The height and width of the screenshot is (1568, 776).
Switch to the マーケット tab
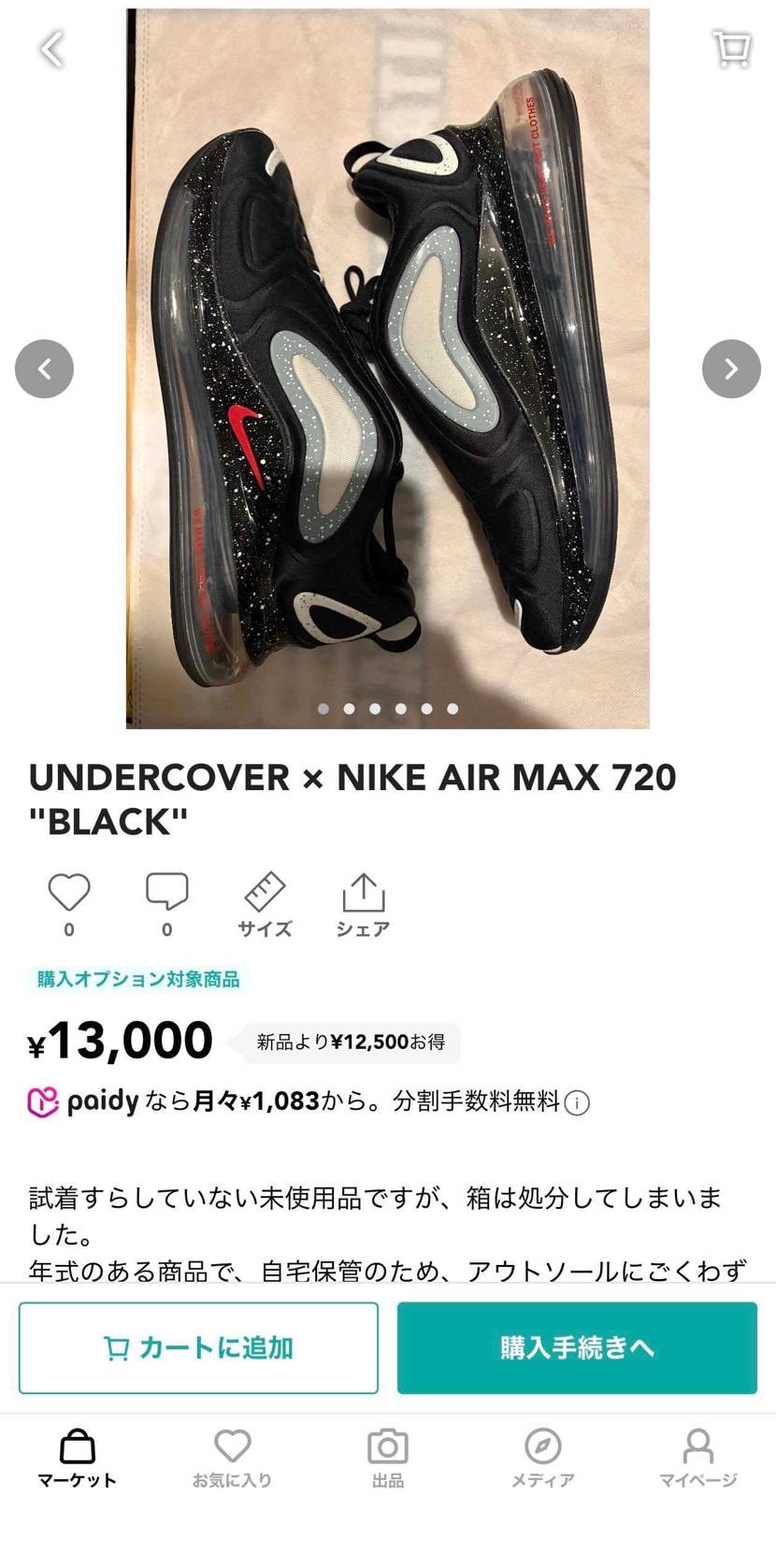pos(78,1454)
